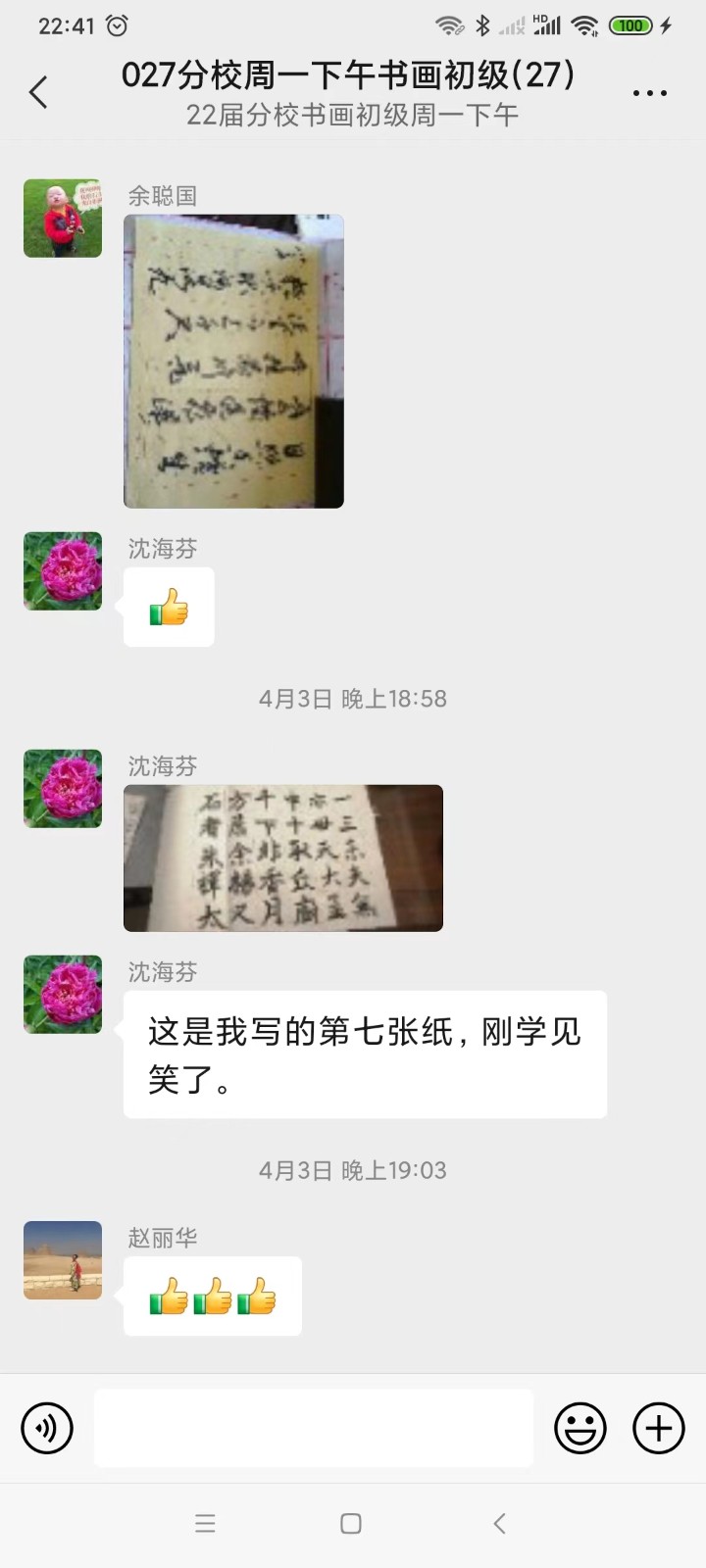
Task: Open the plus attachments menu
Action: pos(658,1428)
